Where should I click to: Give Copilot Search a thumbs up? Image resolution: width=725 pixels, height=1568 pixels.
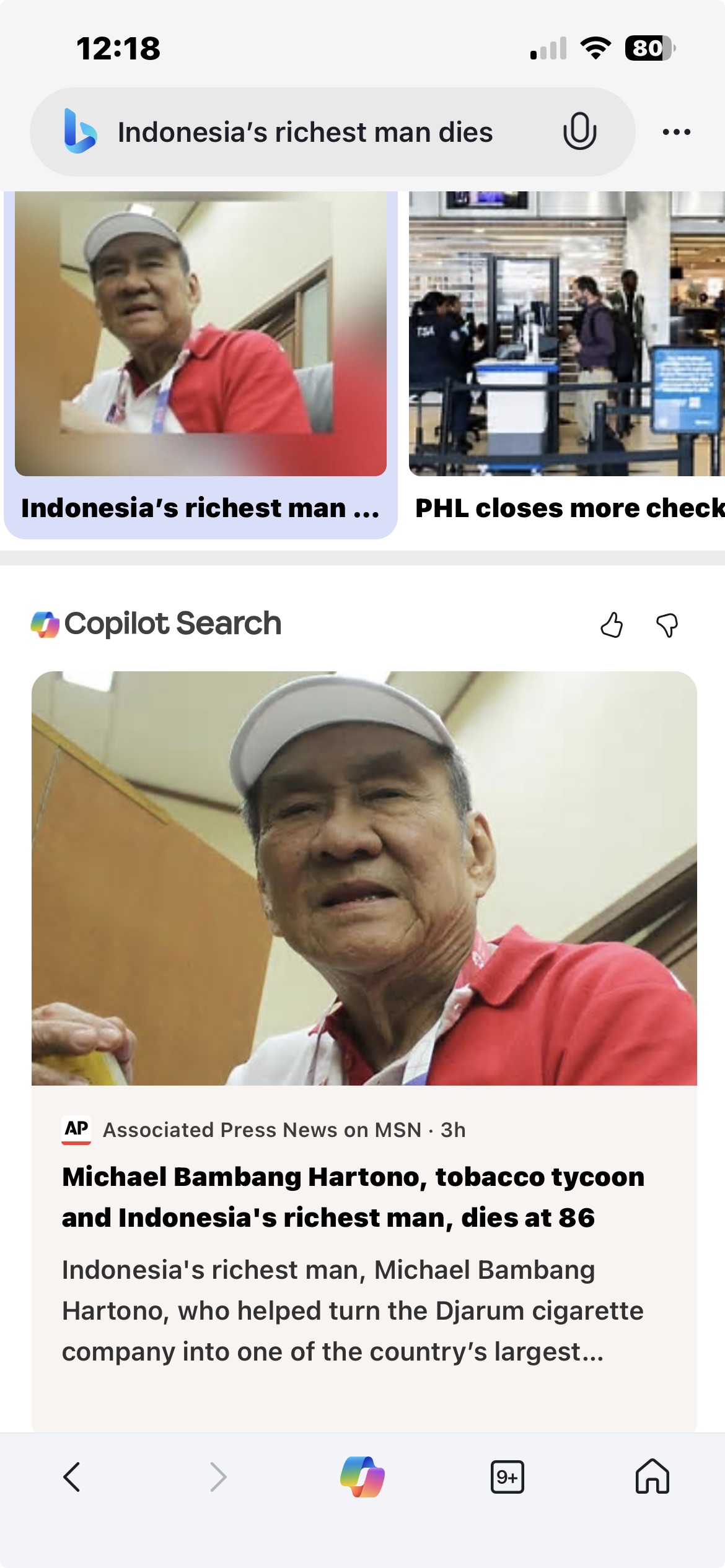(612, 625)
